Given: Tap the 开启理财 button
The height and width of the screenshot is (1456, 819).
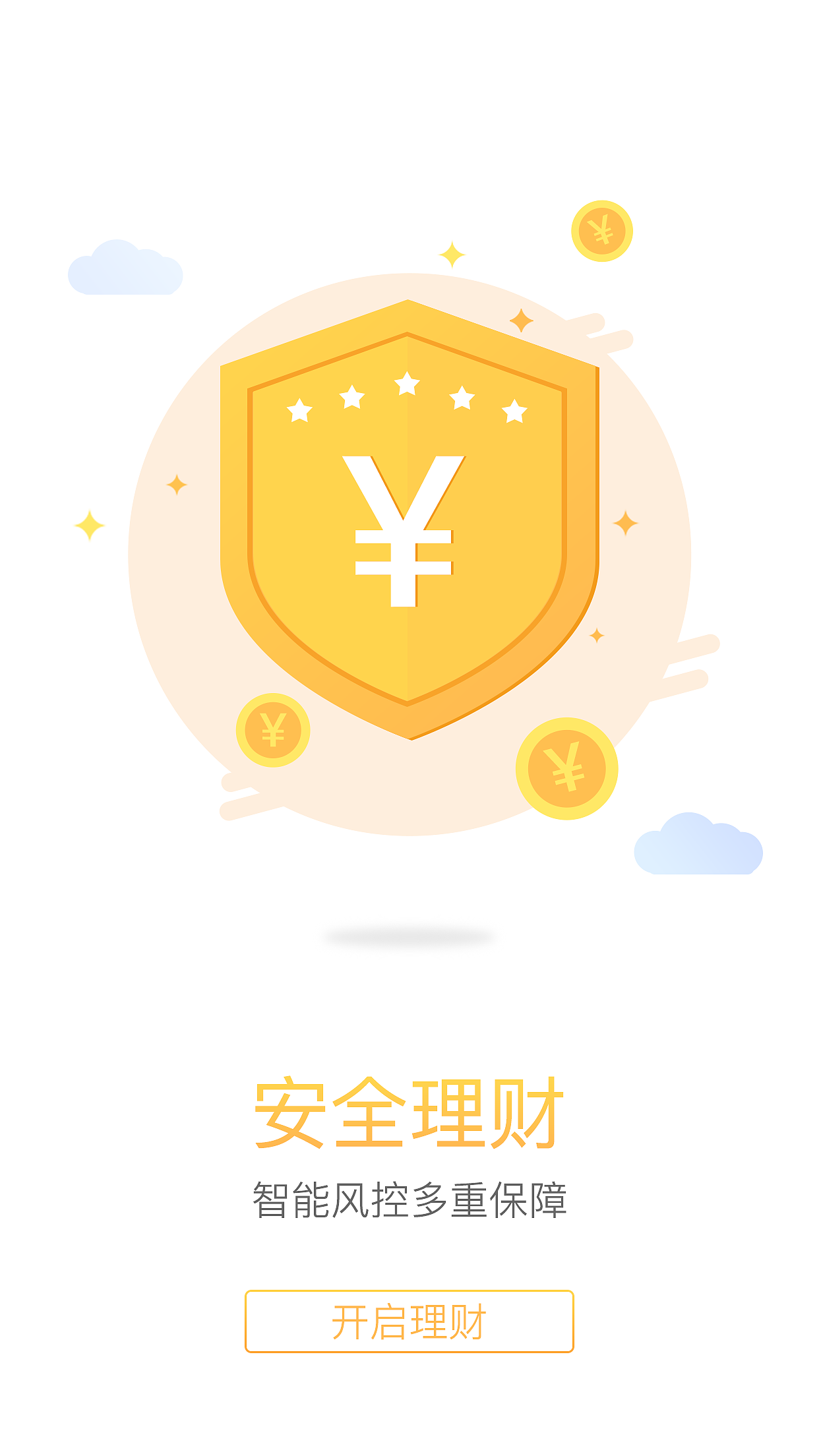Looking at the screenshot, I should (409, 1321).
